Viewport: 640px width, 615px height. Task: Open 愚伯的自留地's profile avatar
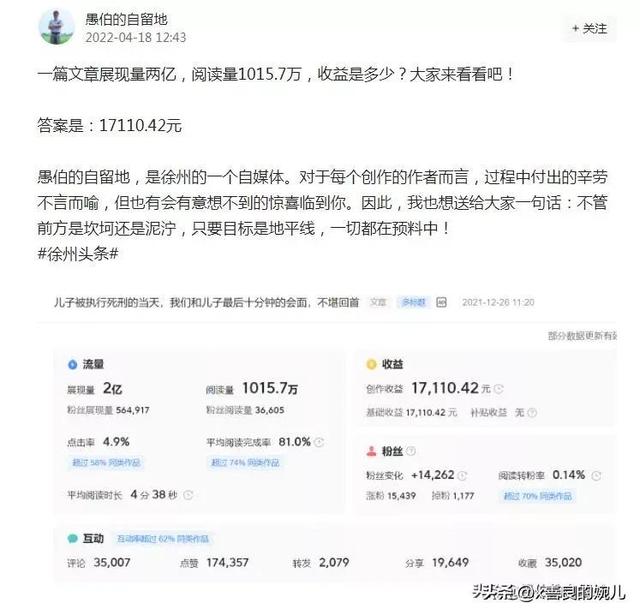point(57,24)
